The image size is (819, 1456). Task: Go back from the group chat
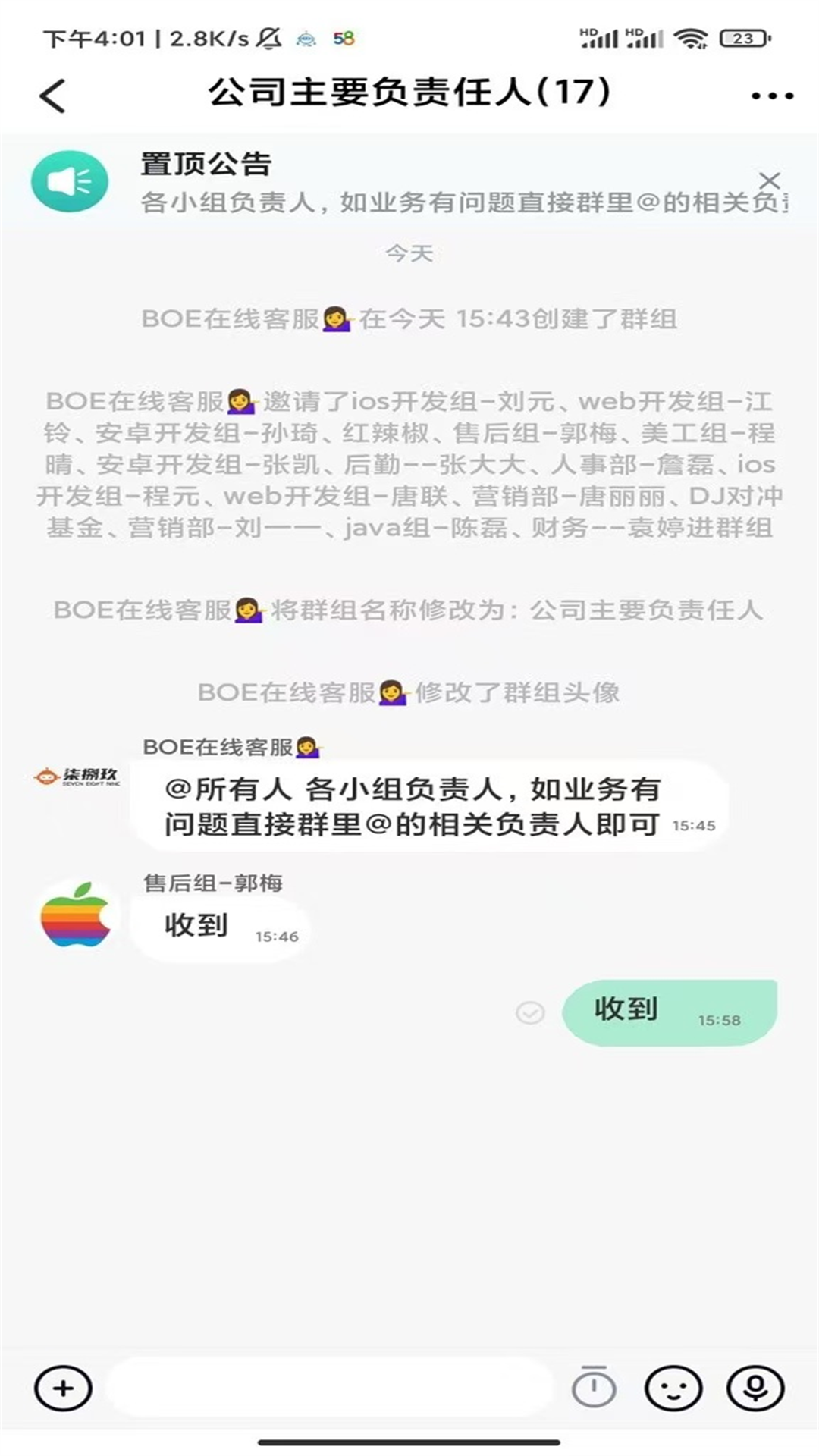coord(52,96)
